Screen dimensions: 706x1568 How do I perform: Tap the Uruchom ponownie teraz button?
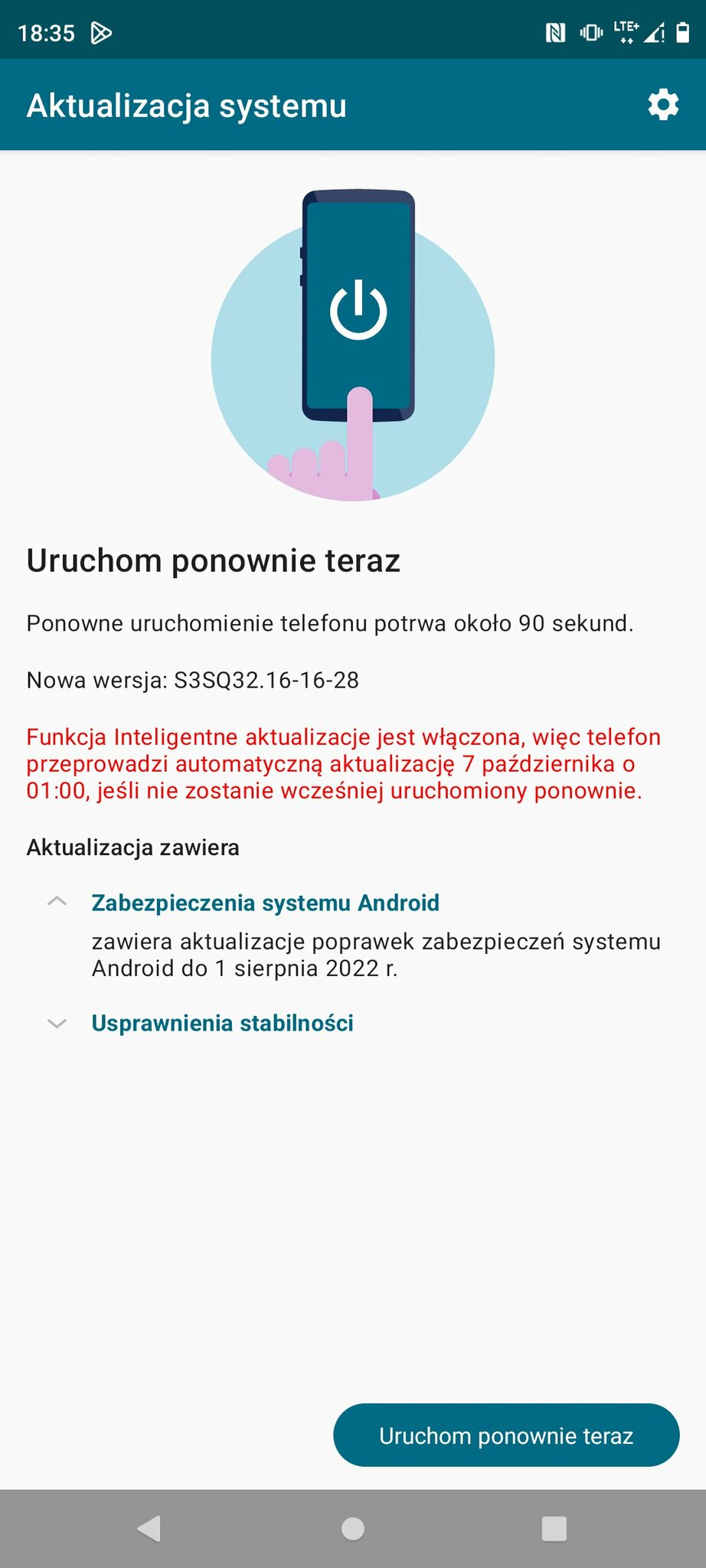(x=506, y=1436)
